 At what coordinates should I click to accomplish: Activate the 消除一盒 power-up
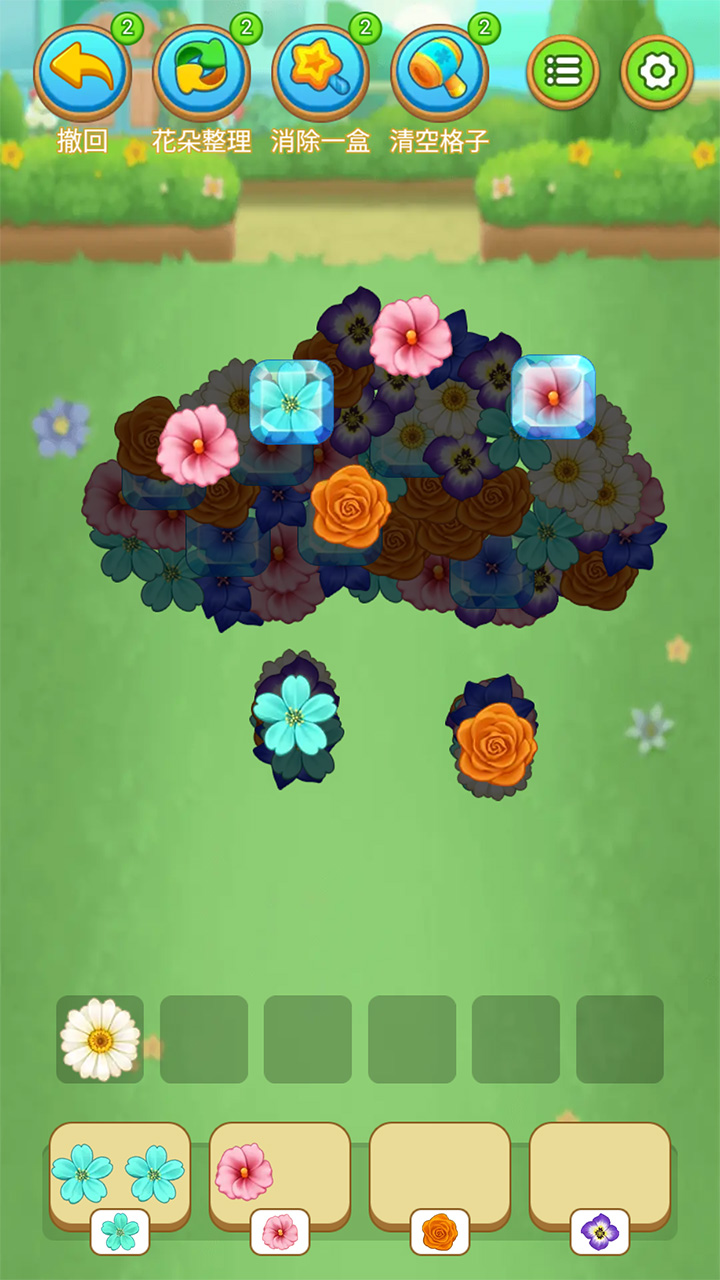click(x=320, y=72)
